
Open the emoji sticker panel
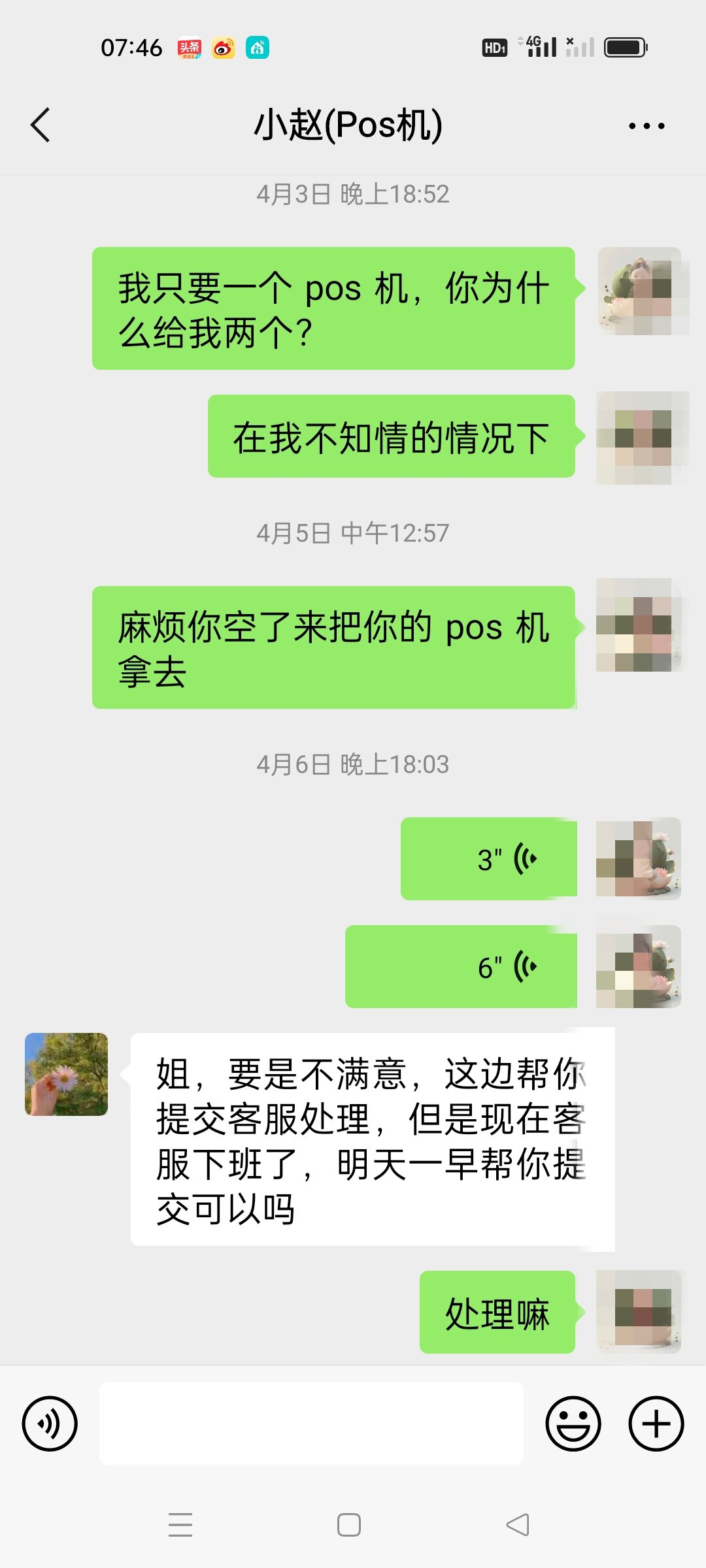[573, 1424]
